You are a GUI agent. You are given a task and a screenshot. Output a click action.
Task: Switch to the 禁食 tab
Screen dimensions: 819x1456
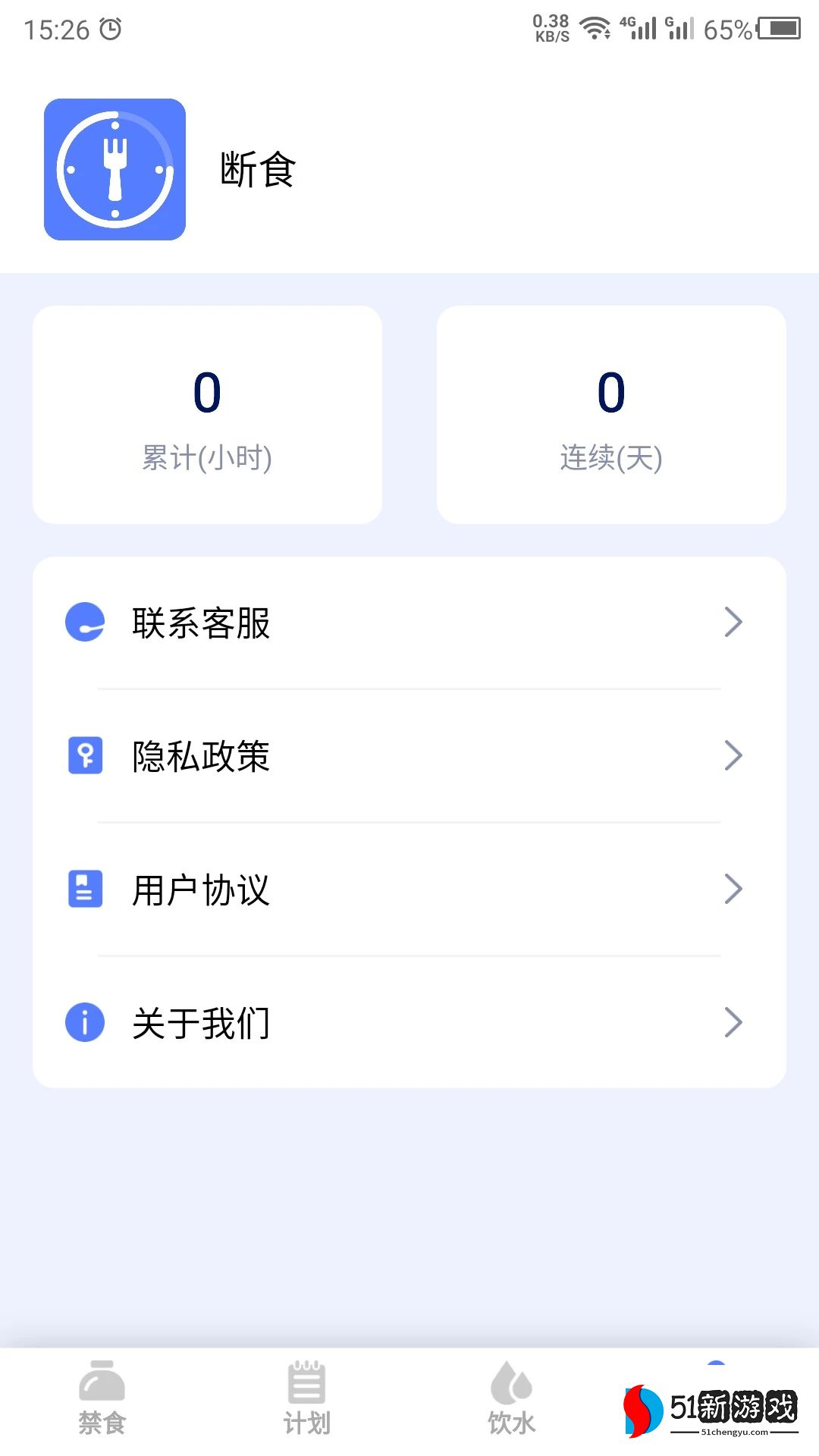(102, 1400)
